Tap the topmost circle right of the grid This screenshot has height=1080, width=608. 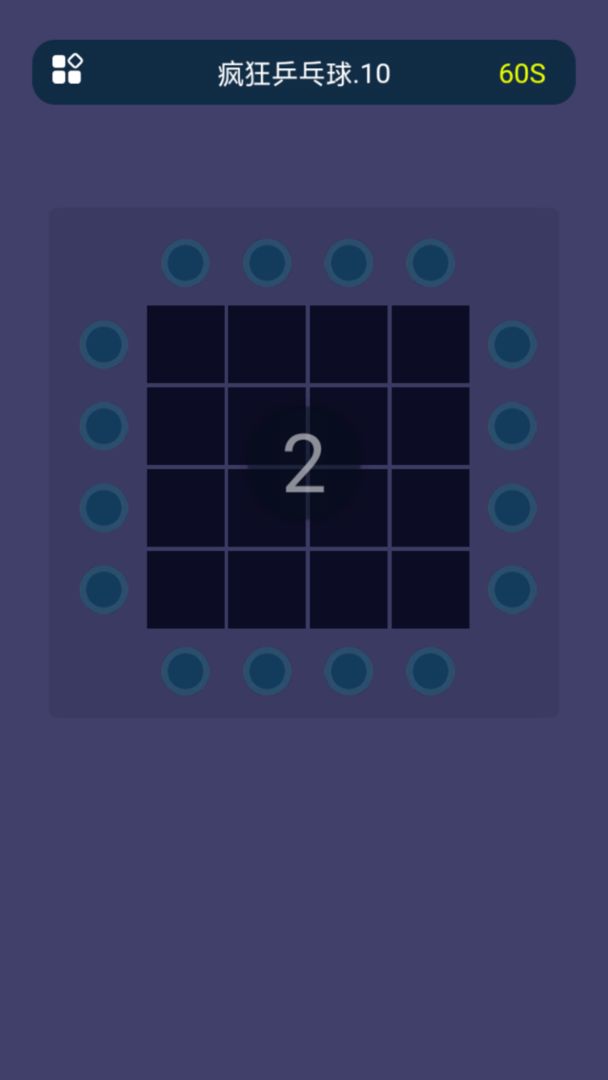[512, 344]
